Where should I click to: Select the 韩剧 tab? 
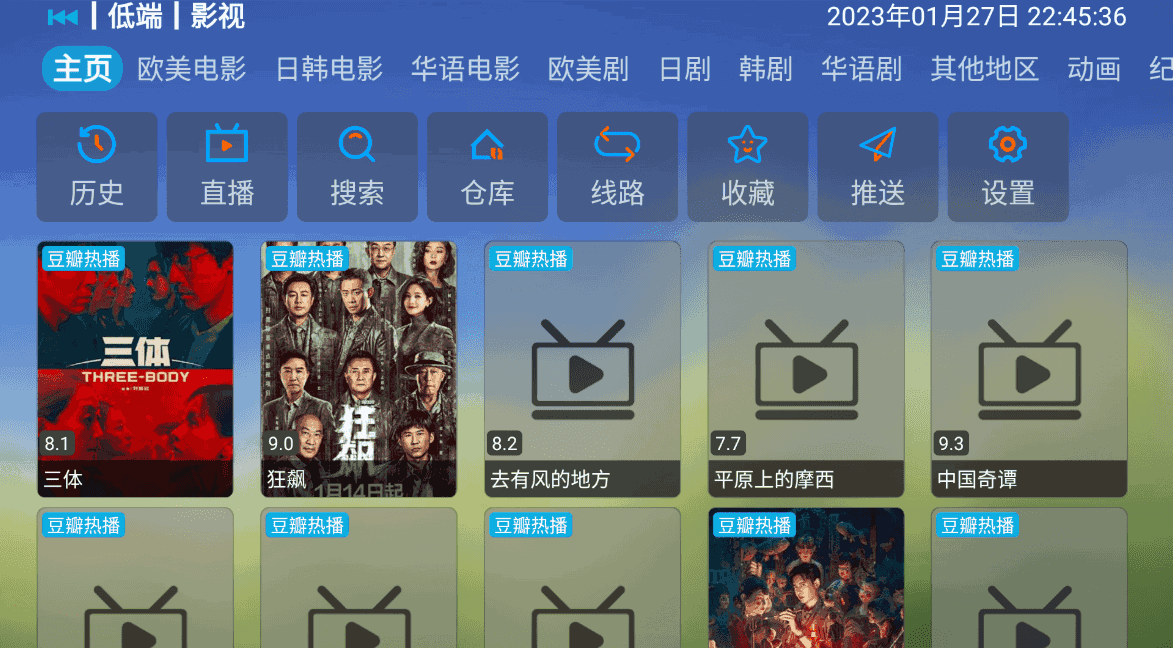(x=765, y=69)
